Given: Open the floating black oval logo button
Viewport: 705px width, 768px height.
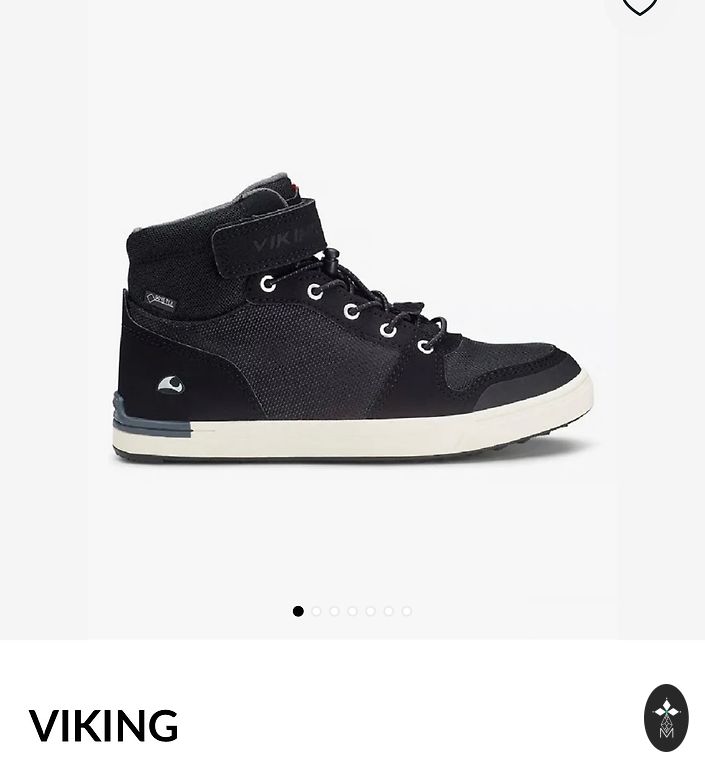Looking at the screenshot, I should pos(666,717).
